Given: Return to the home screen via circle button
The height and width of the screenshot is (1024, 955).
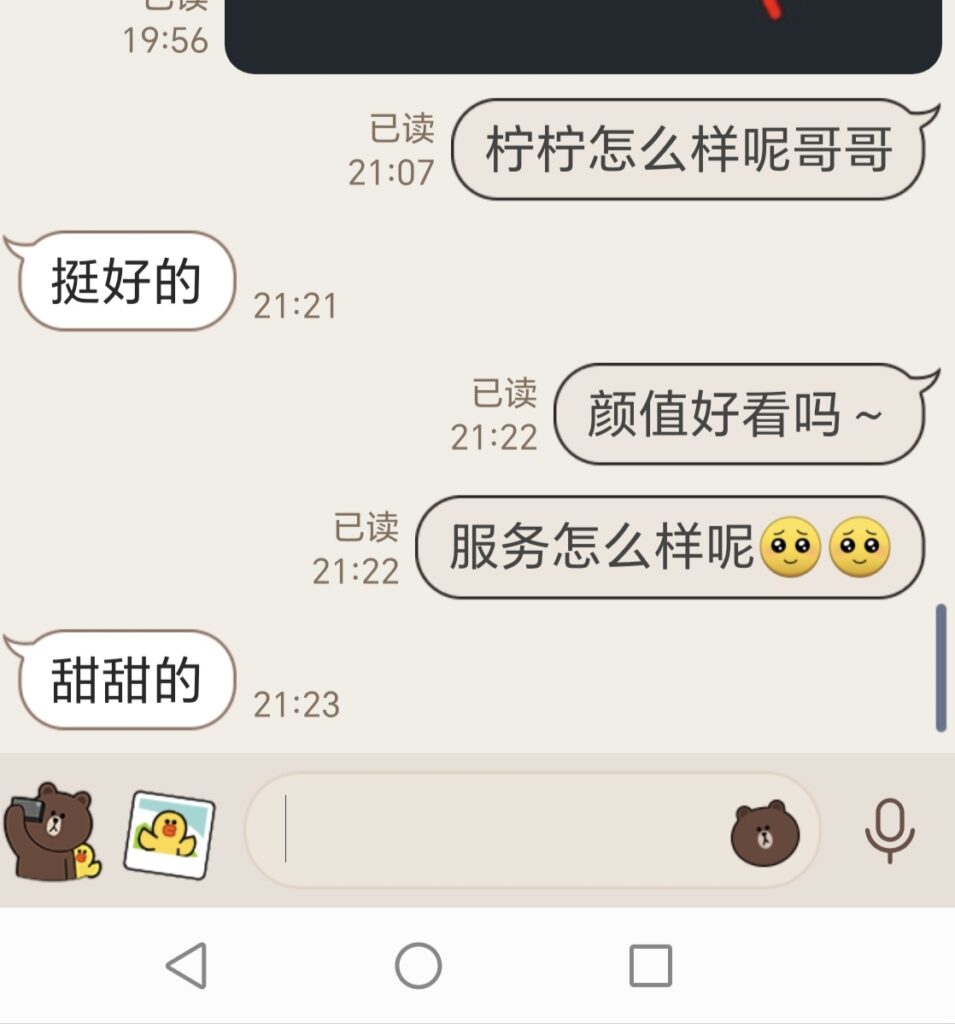Looking at the screenshot, I should pos(418,966).
